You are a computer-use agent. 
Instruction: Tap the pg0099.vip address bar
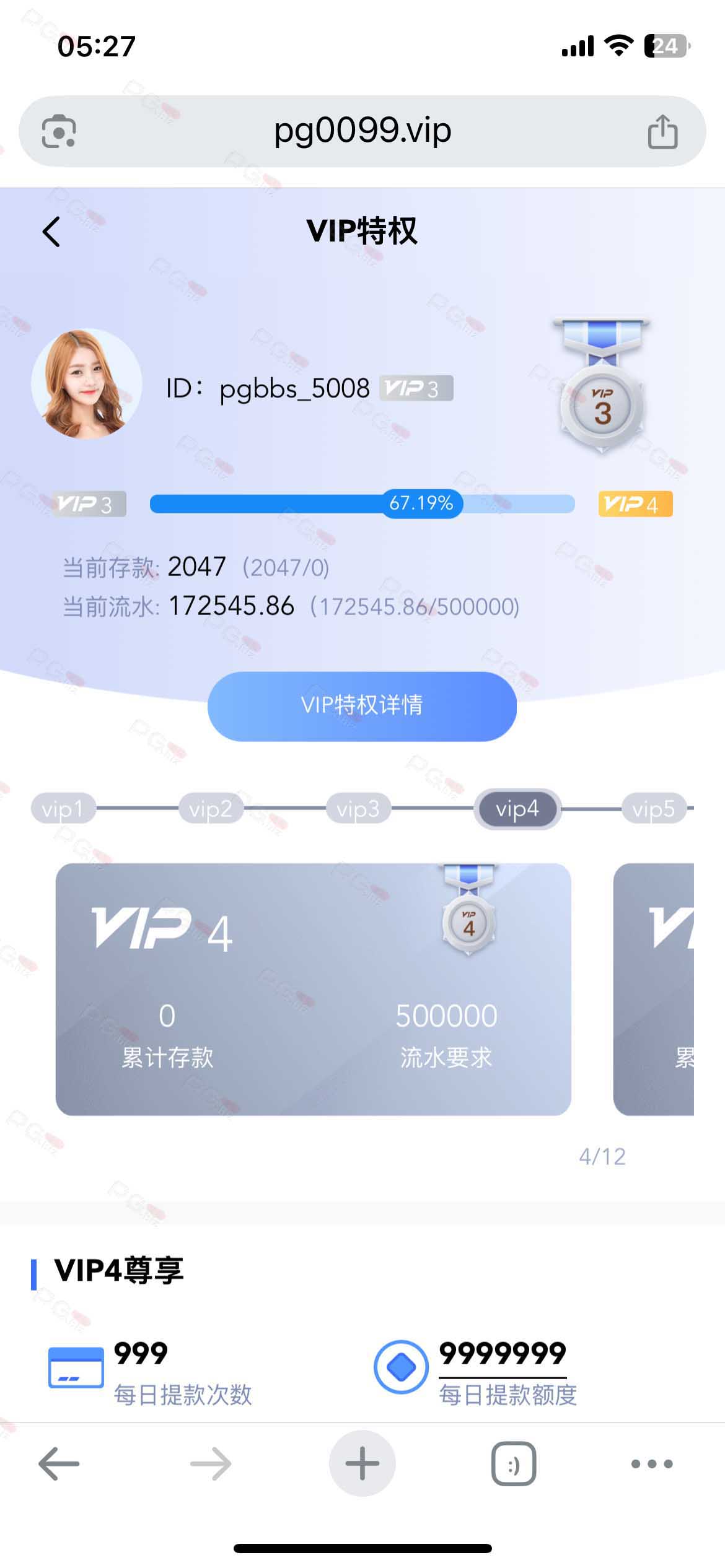click(362, 131)
